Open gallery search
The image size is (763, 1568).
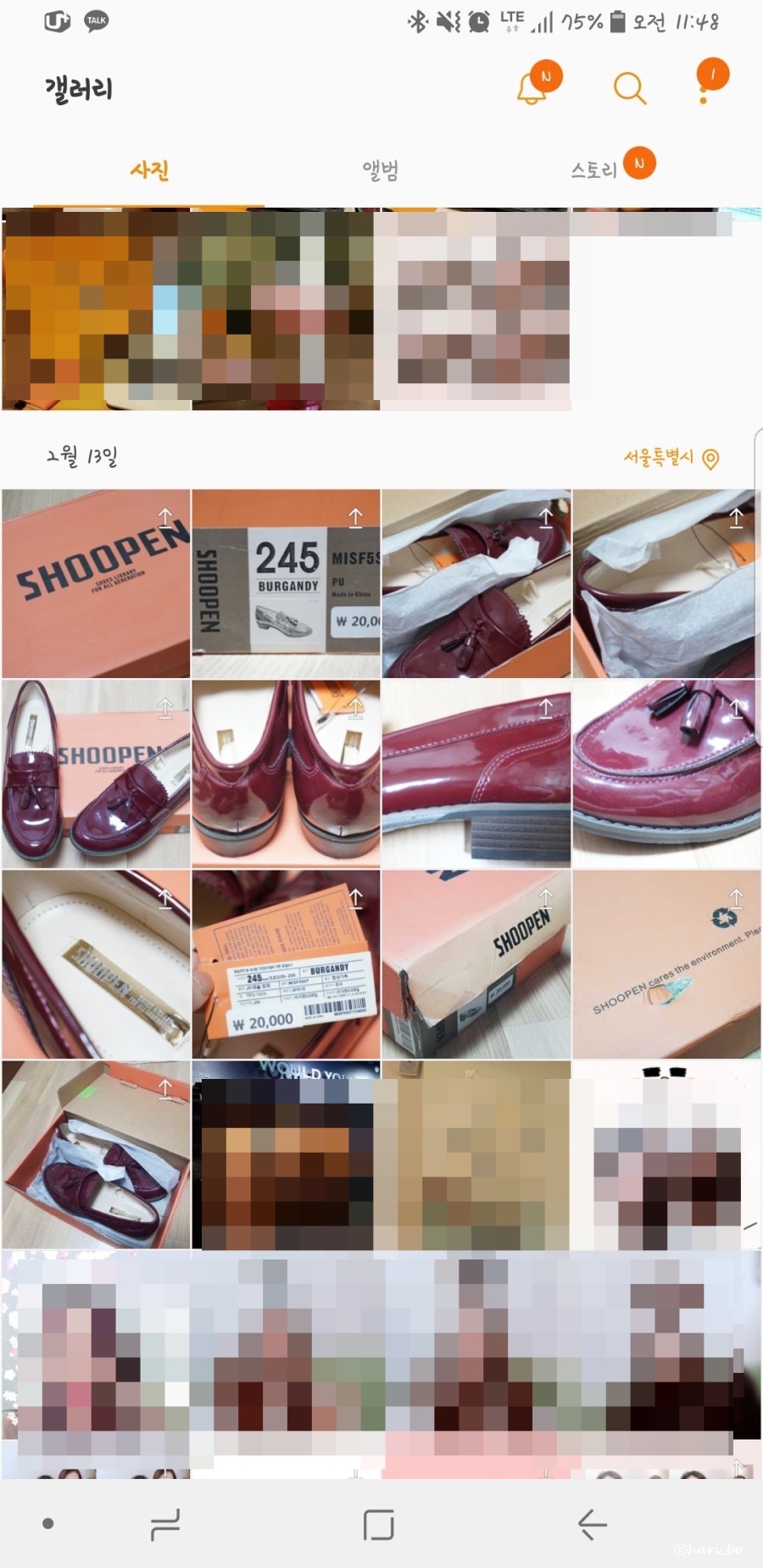point(629,88)
